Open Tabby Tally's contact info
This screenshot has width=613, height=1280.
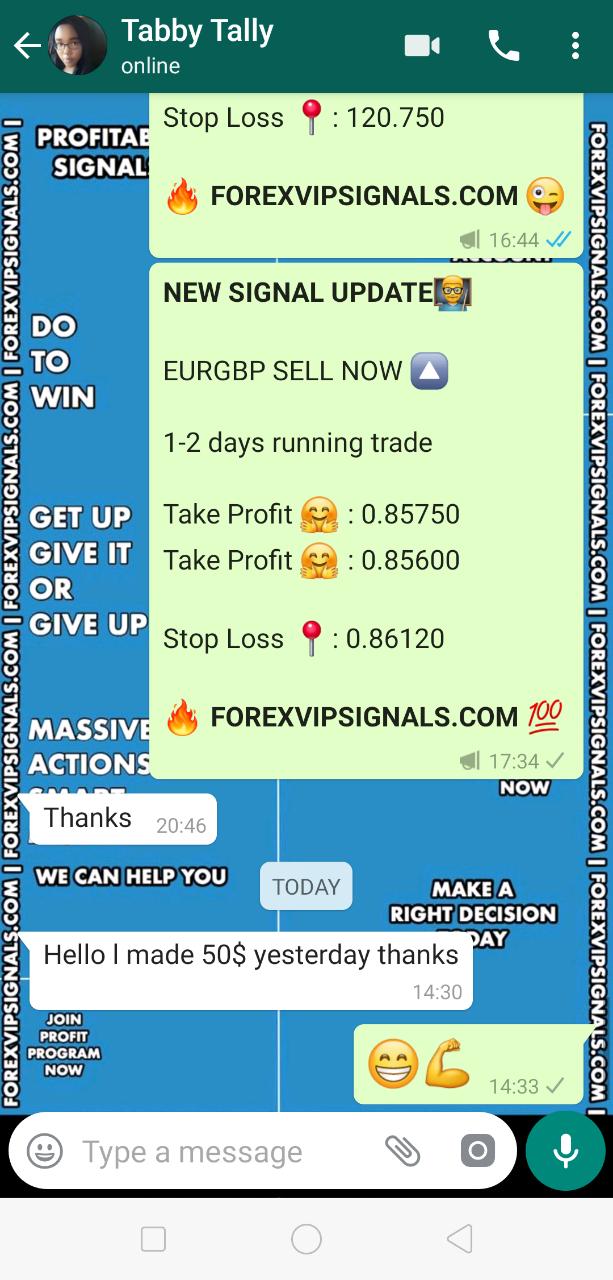(197, 46)
